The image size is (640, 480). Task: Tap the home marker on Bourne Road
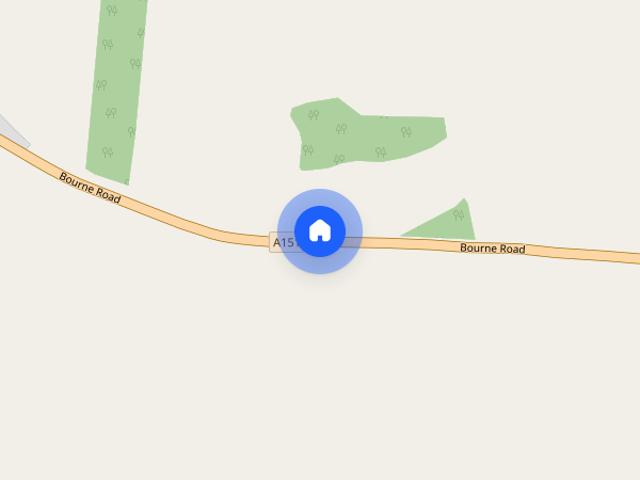pos(320,231)
